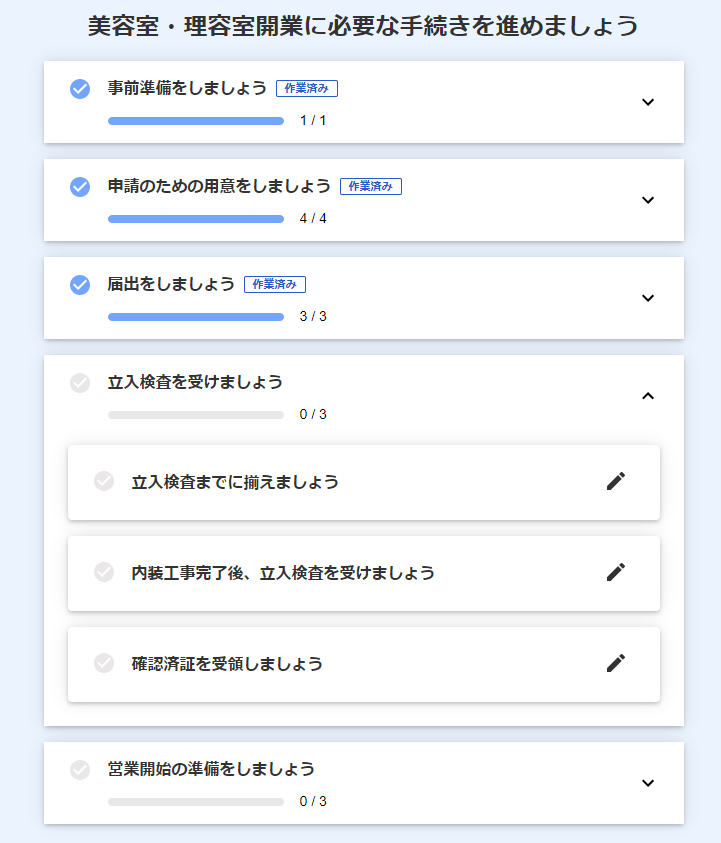Mark 立入検査までに揃えましょう as complete

pos(104,481)
